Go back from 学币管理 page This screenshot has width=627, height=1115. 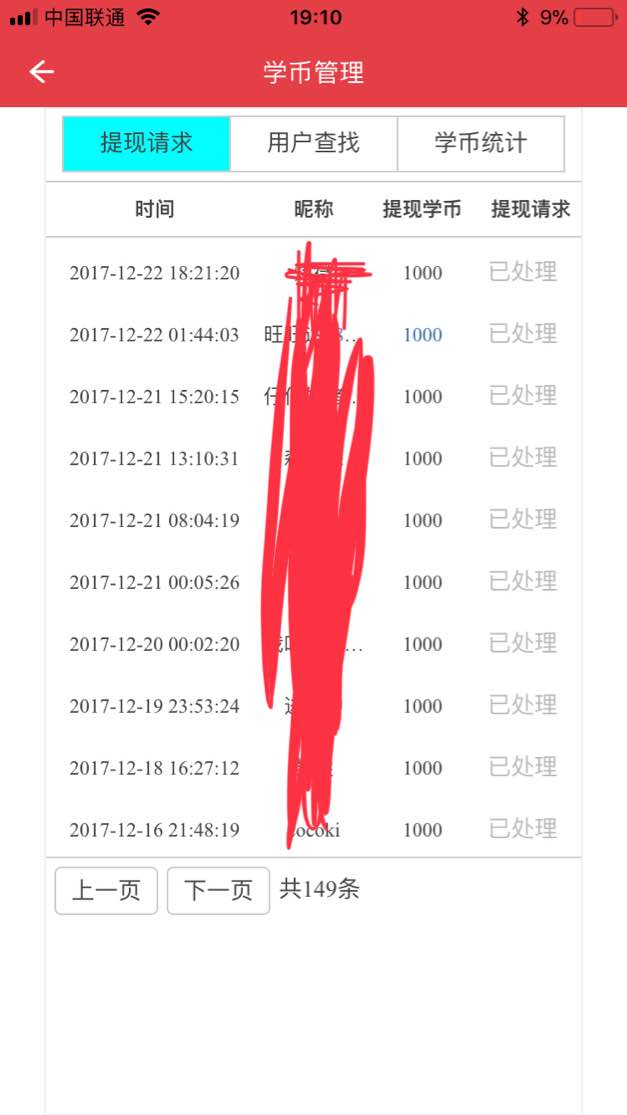point(41,72)
